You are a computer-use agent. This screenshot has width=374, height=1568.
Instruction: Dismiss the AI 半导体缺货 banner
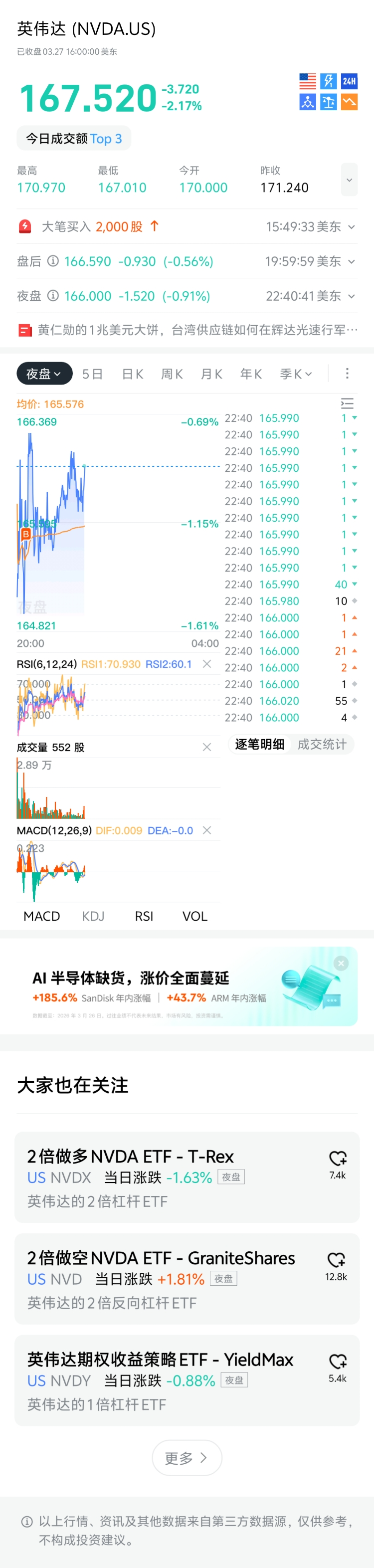tap(341, 963)
